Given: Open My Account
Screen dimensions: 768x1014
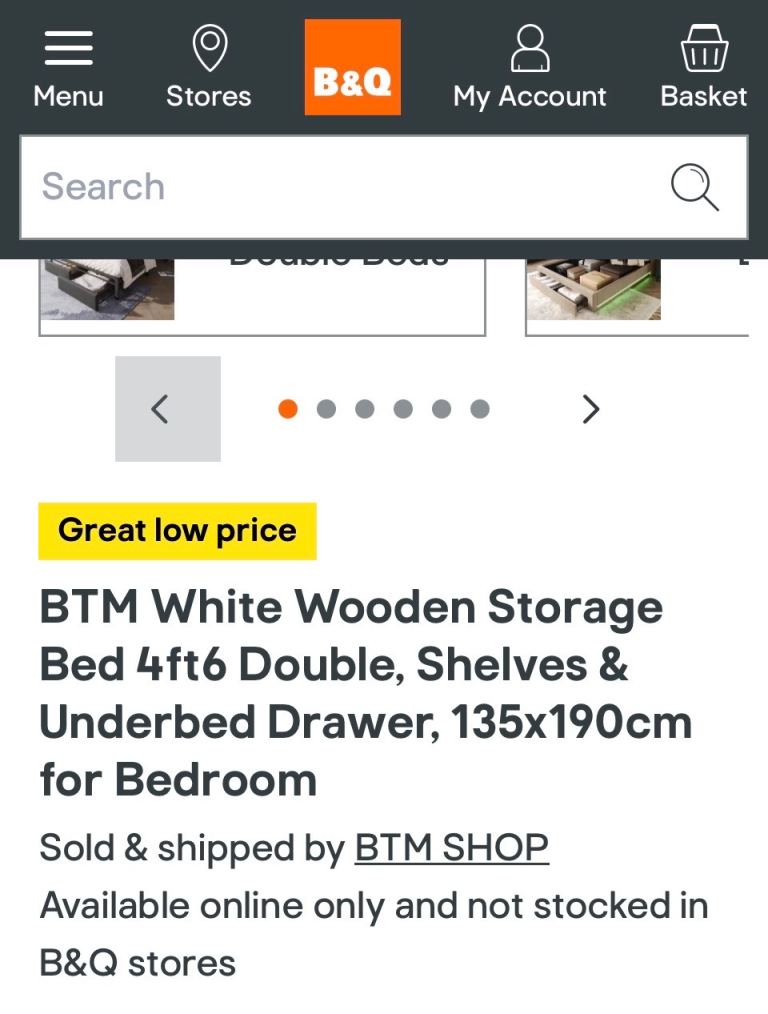Looking at the screenshot, I should [x=529, y=67].
